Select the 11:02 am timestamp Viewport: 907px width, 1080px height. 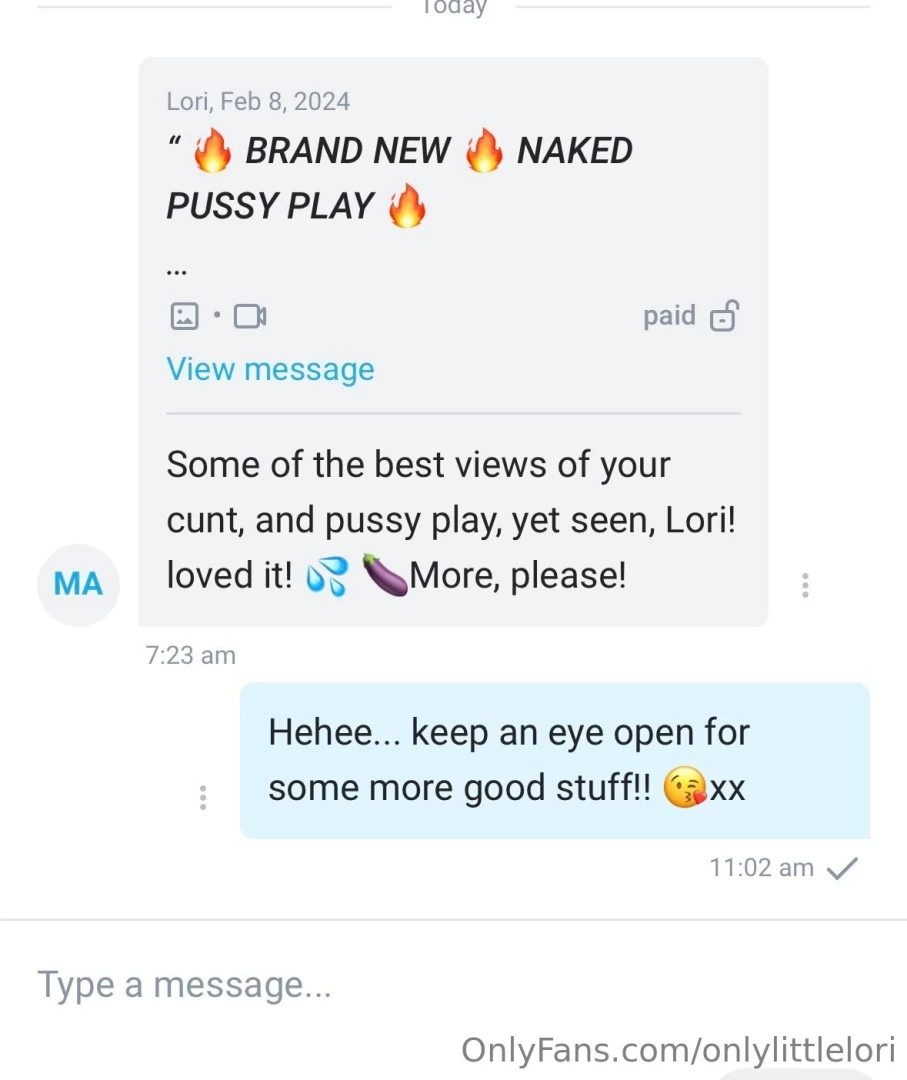coord(760,867)
